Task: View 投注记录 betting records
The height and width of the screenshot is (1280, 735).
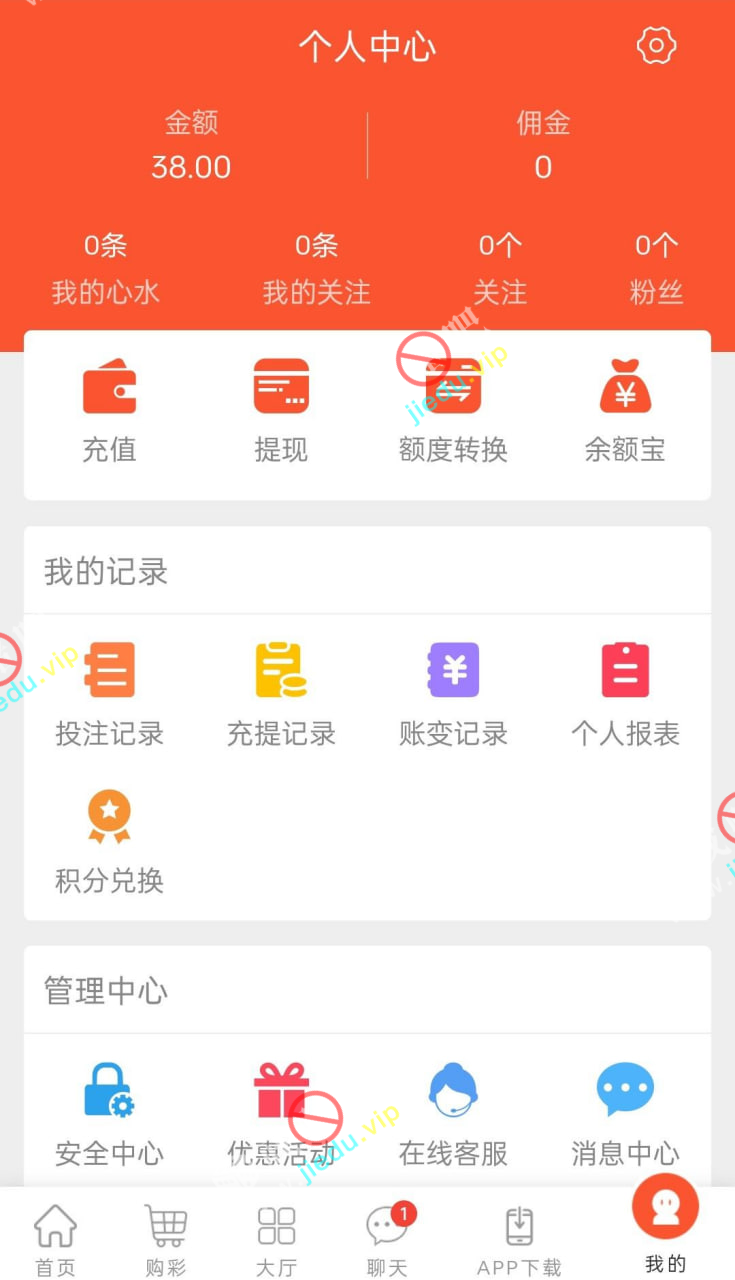Action: pyautogui.click(x=109, y=694)
